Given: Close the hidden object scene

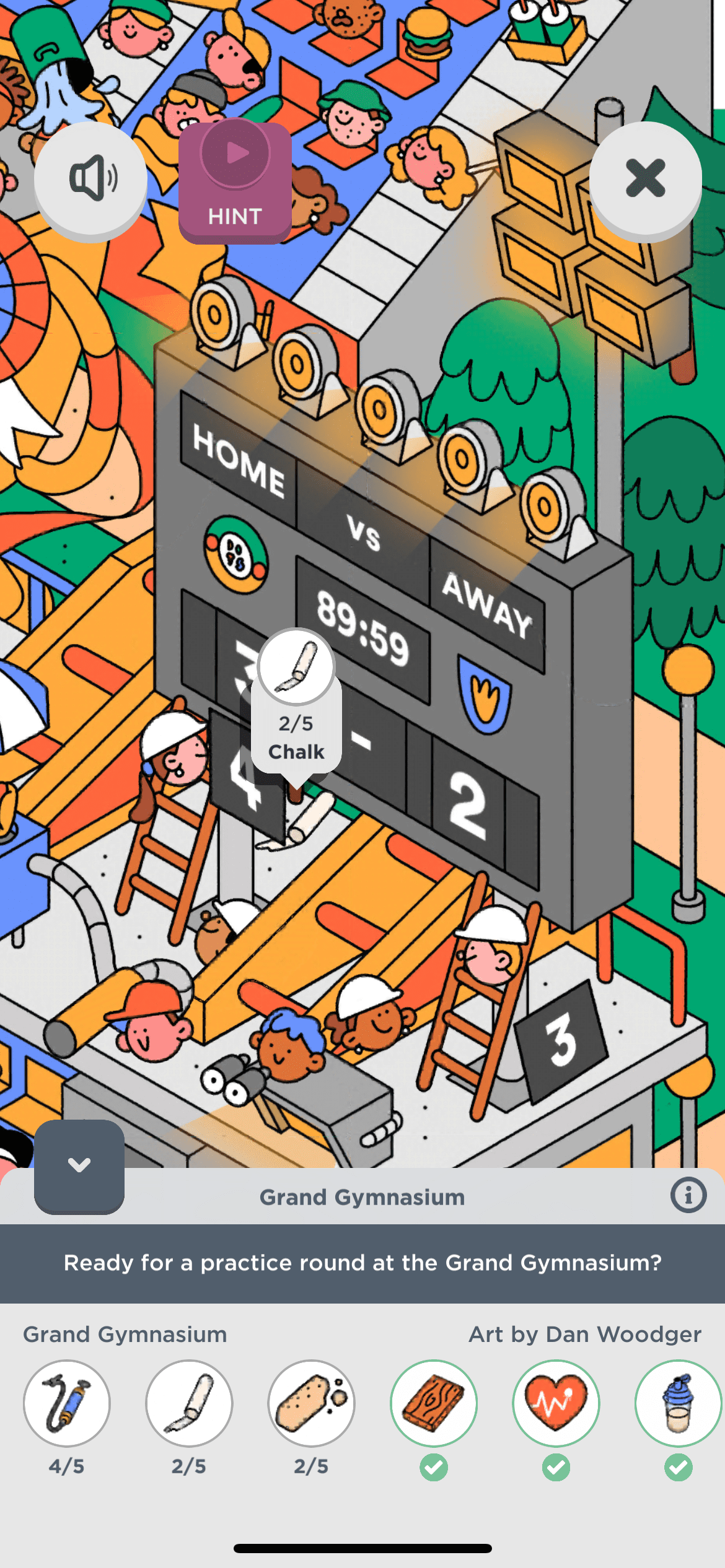Looking at the screenshot, I should (x=645, y=179).
